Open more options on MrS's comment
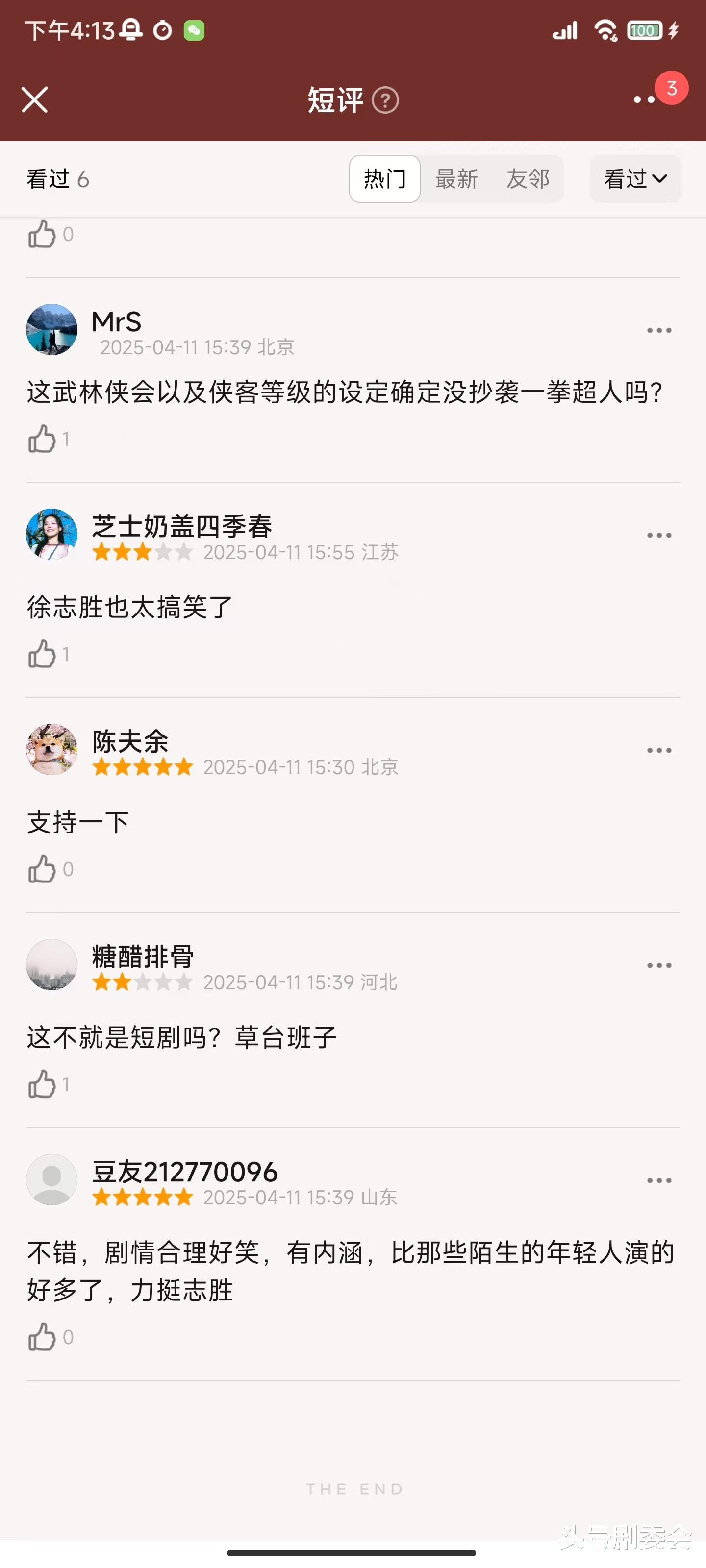 click(x=659, y=331)
